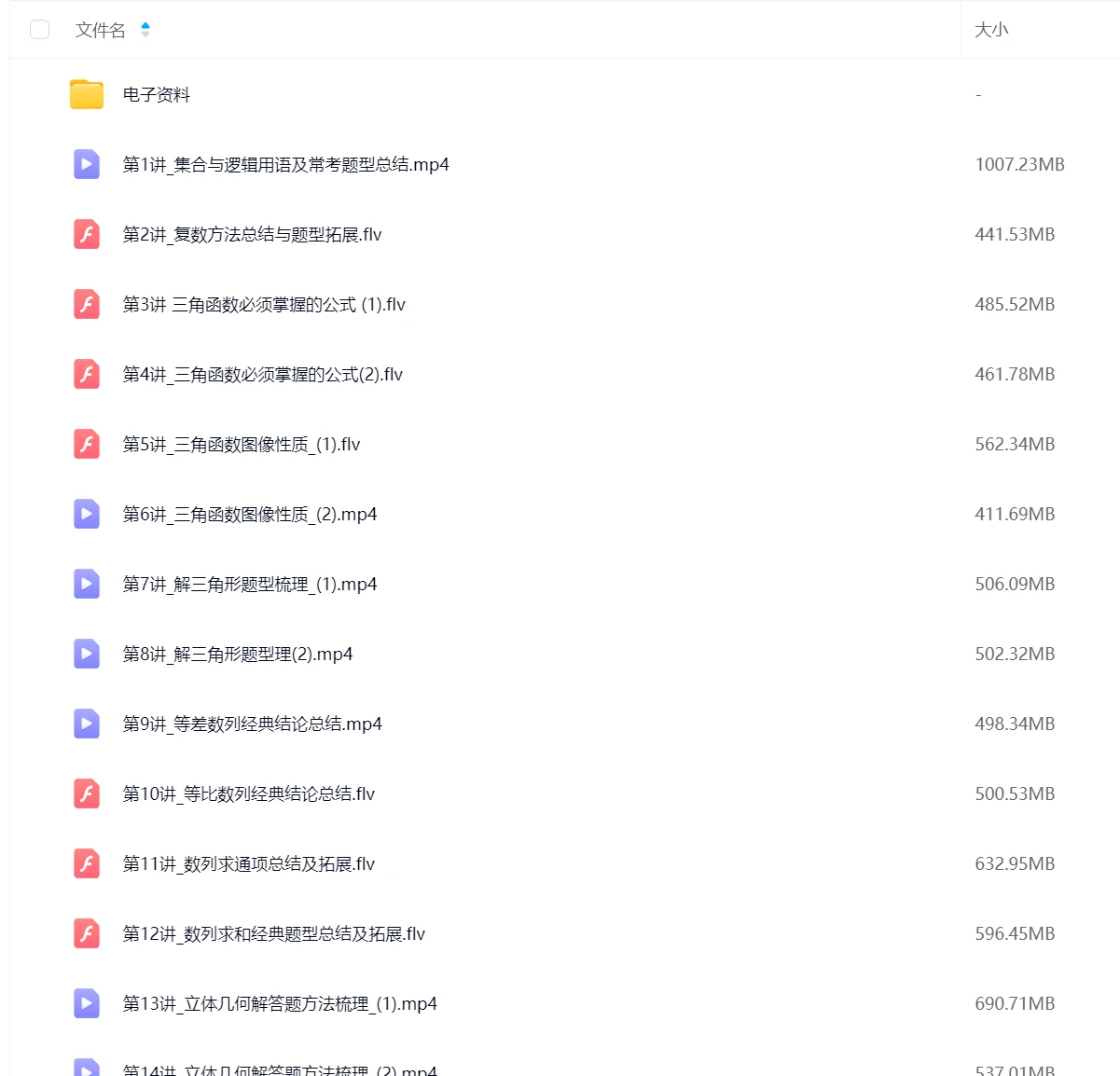This screenshot has width=1120, height=1076.
Task: Open 第3讲 三角函数必须掌握的公式 (1).flv
Action: (264, 305)
